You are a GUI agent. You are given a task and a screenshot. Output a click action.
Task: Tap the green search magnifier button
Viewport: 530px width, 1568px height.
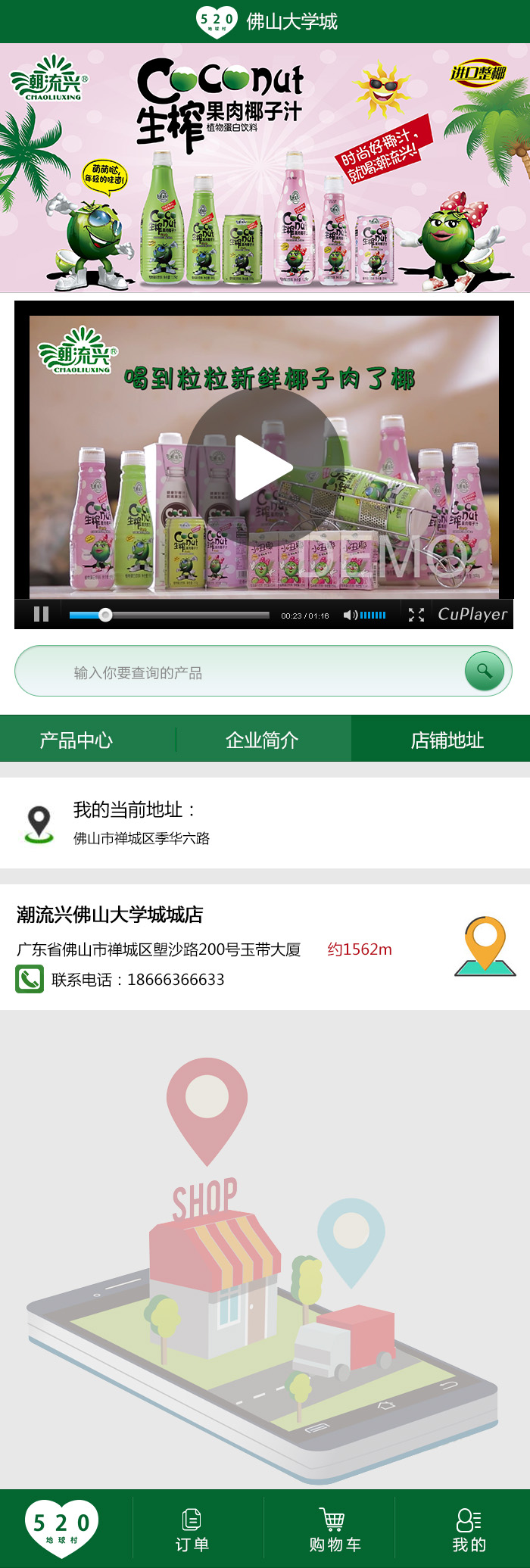[485, 671]
